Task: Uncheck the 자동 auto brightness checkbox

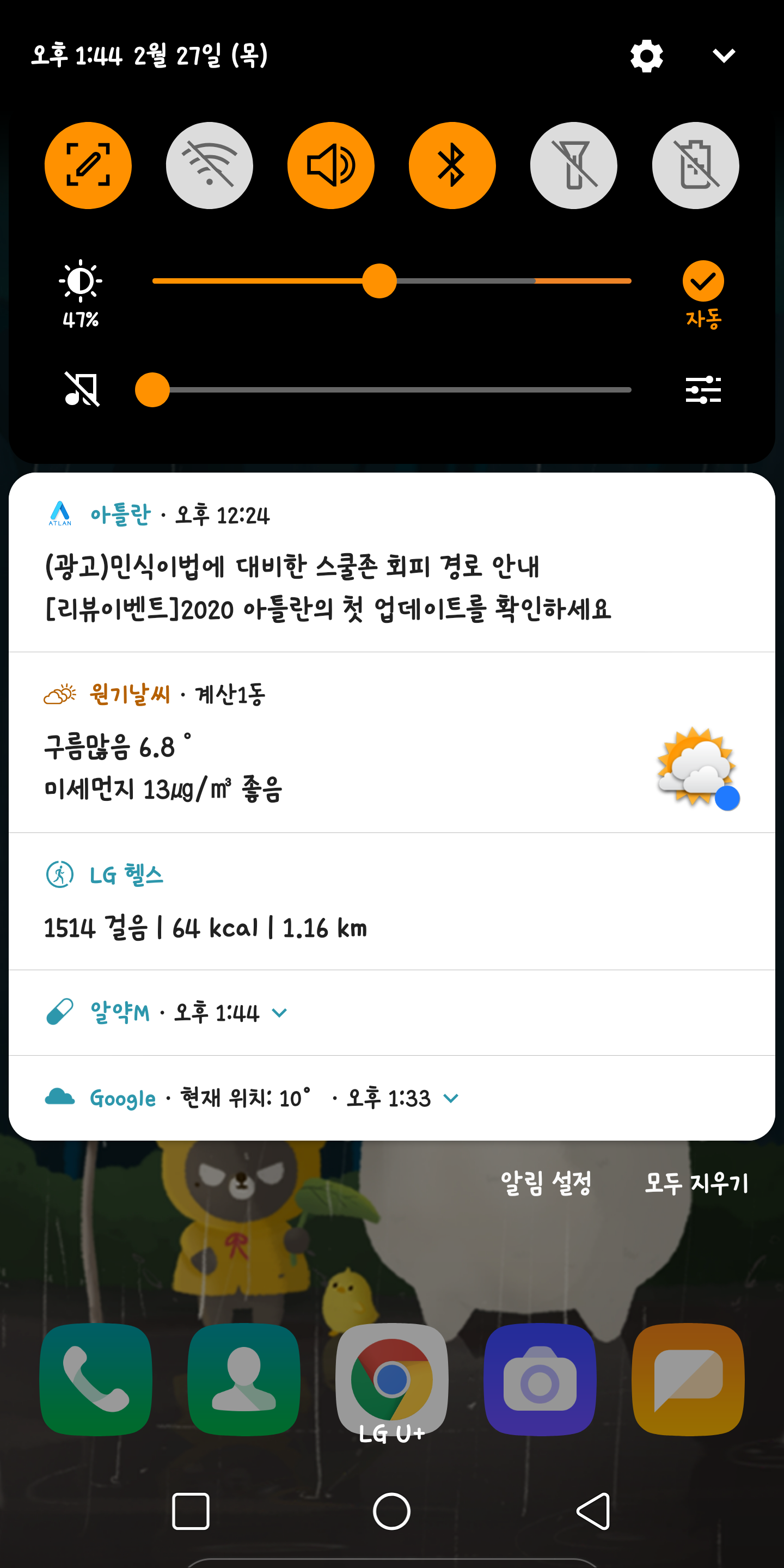Action: click(703, 280)
